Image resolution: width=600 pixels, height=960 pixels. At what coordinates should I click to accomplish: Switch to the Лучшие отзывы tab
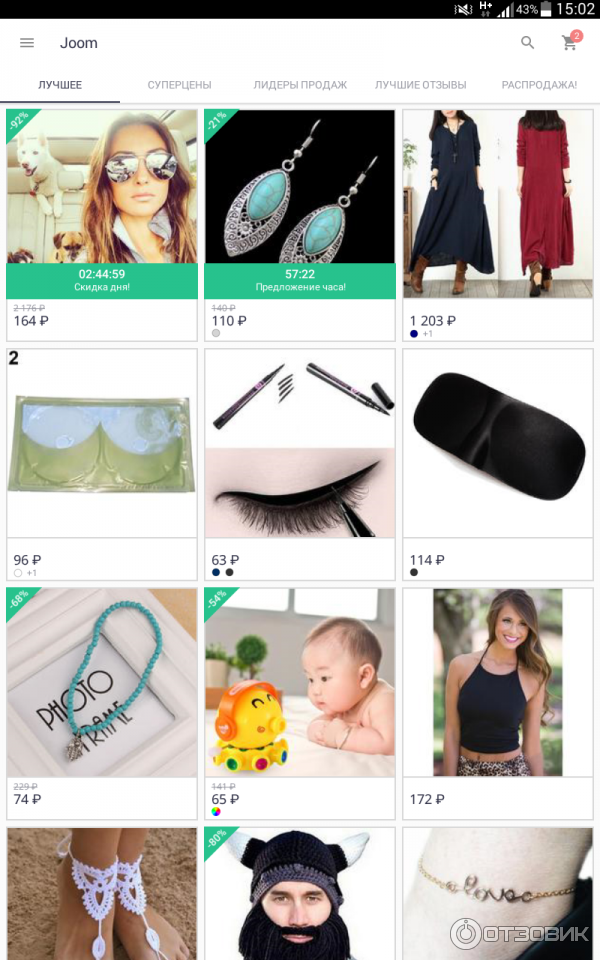[x=420, y=85]
